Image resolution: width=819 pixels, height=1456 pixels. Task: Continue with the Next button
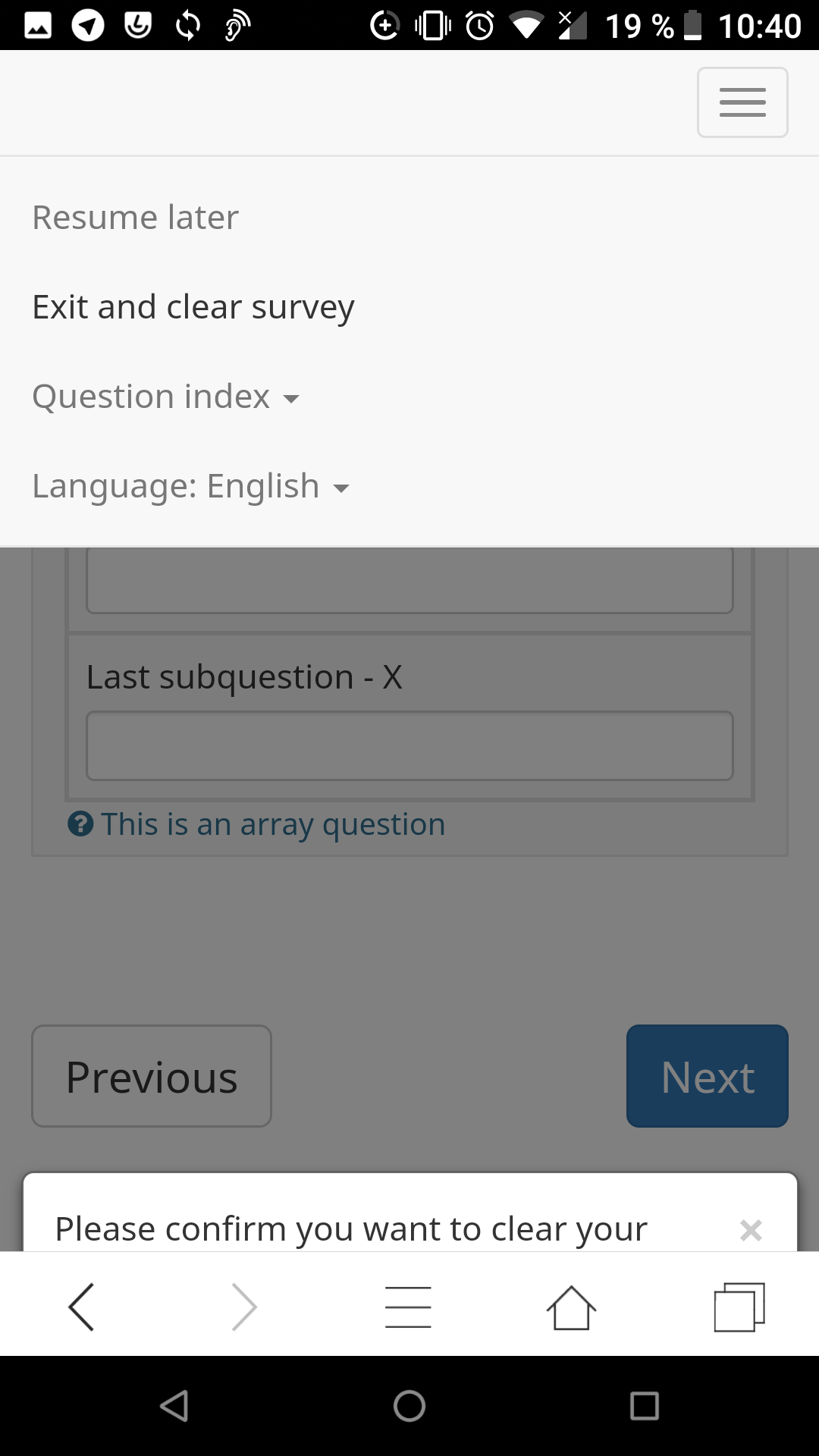[707, 1076]
